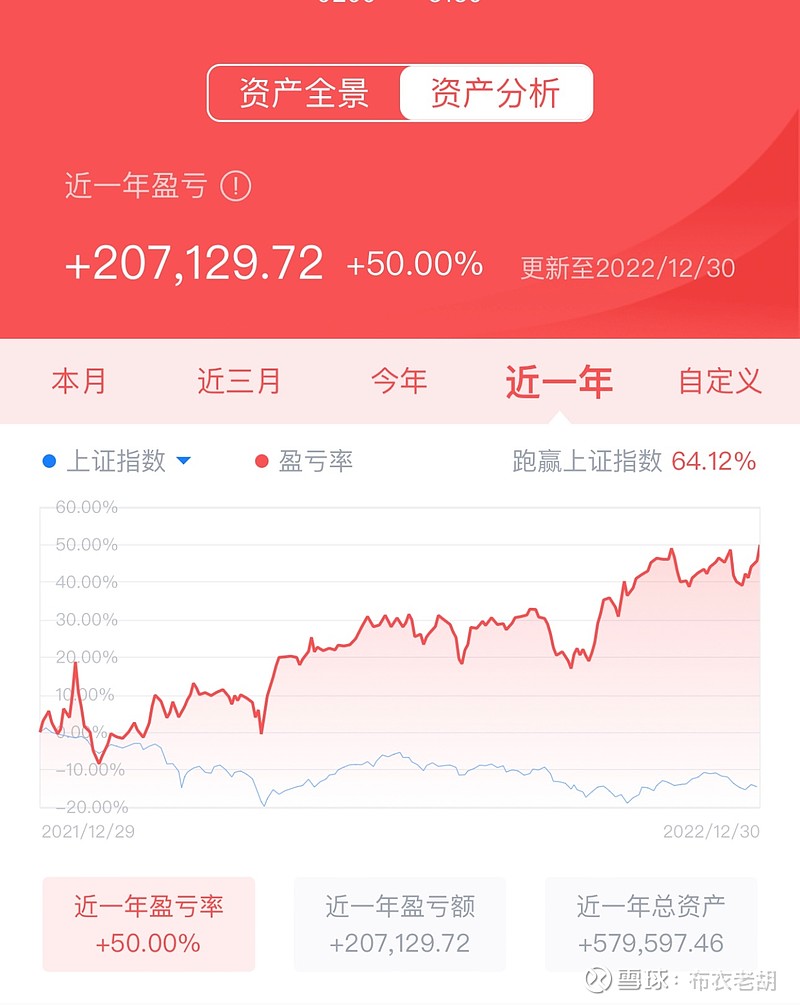This screenshot has height=1005, width=800.
Task: Switch to the 资产分析 tab
Action: pos(495,92)
